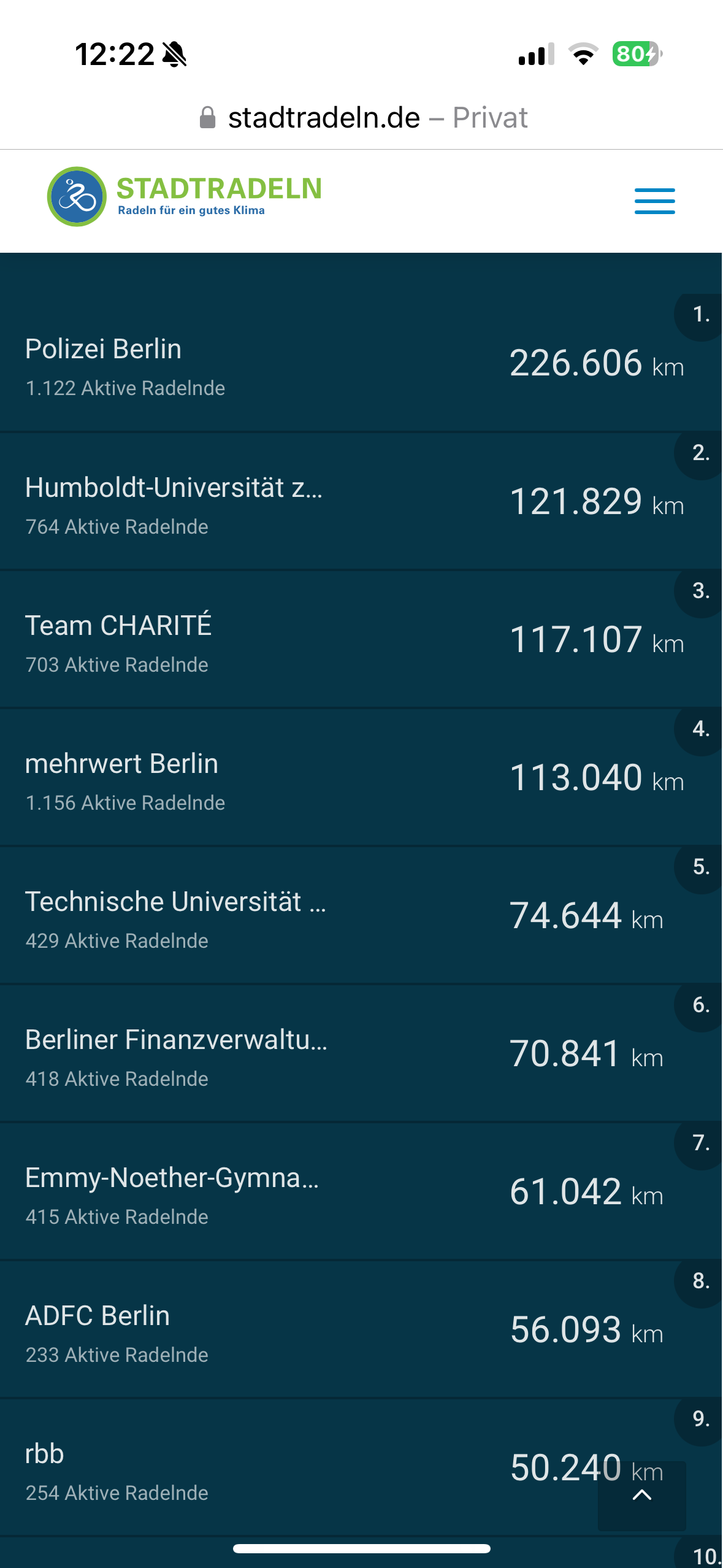Open Team CHARITÉ details
723x1568 pixels.
pos(361,639)
